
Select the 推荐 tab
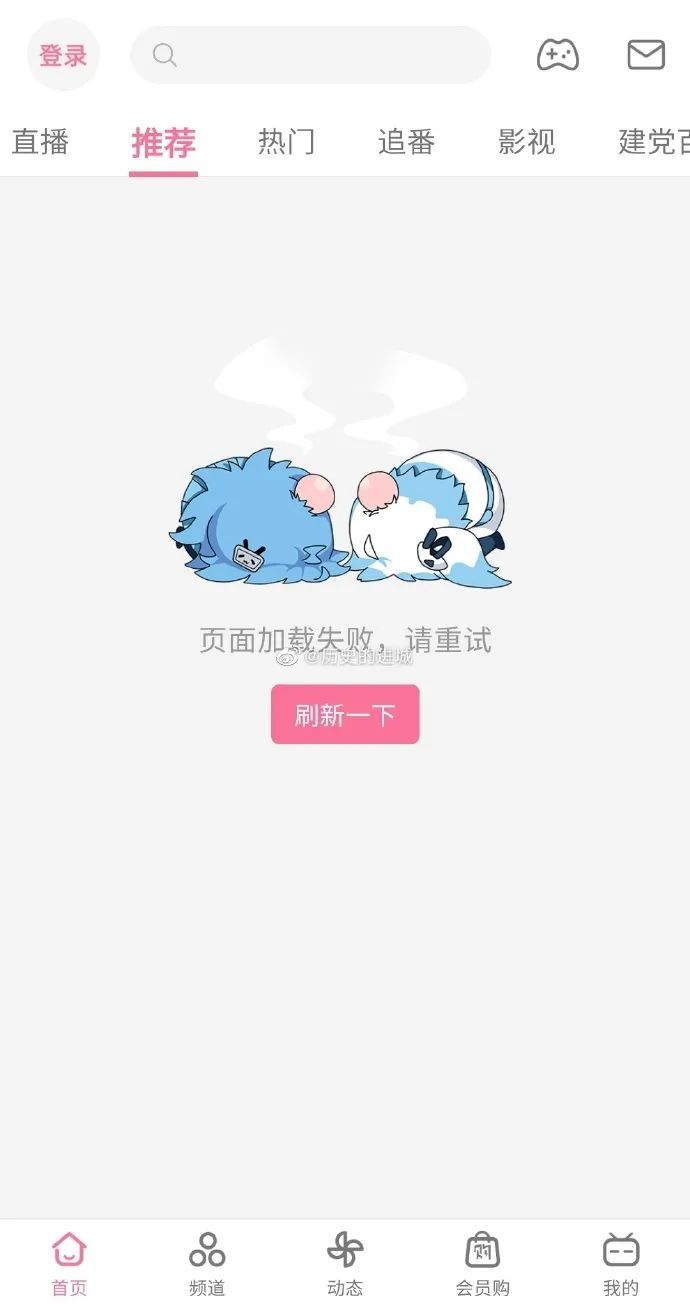(x=163, y=143)
